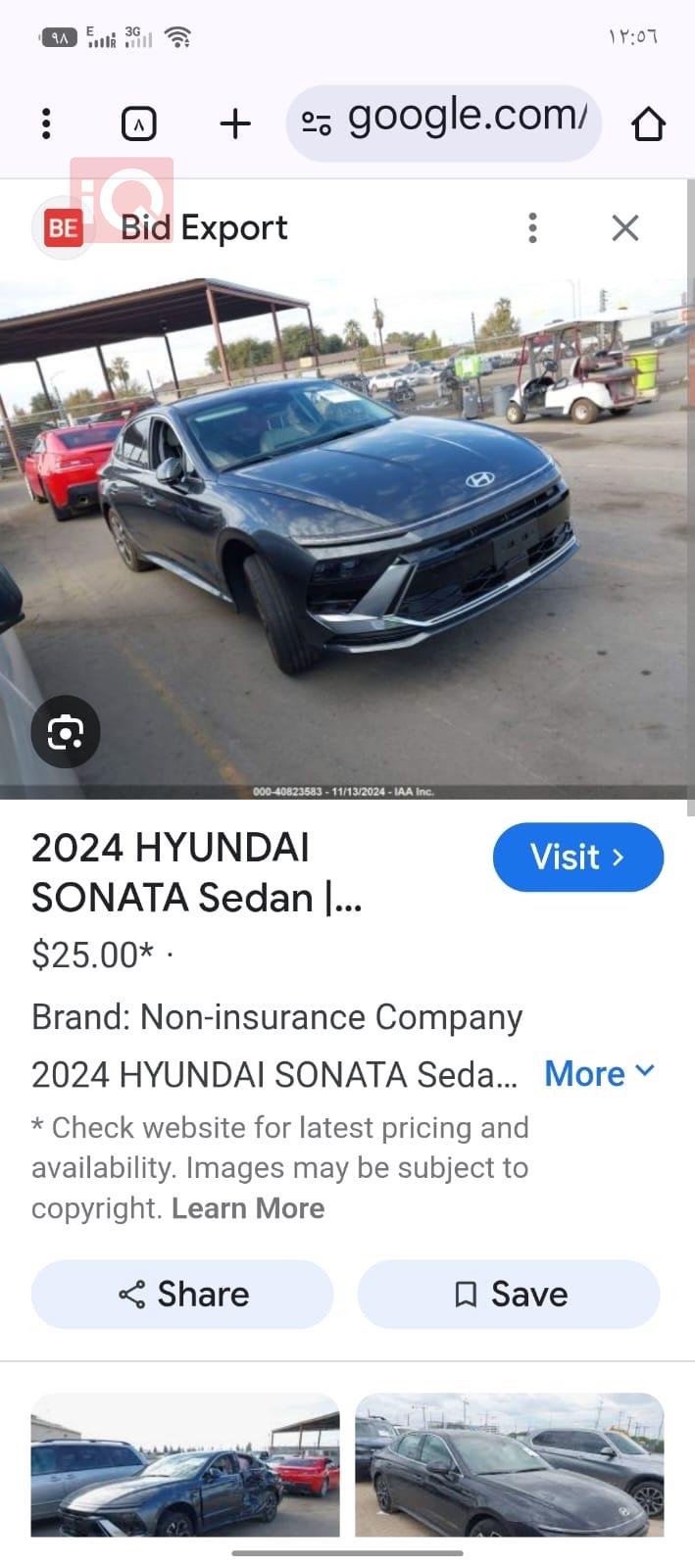Save this image to collections
Screen dimensions: 695x1568
point(509,1295)
